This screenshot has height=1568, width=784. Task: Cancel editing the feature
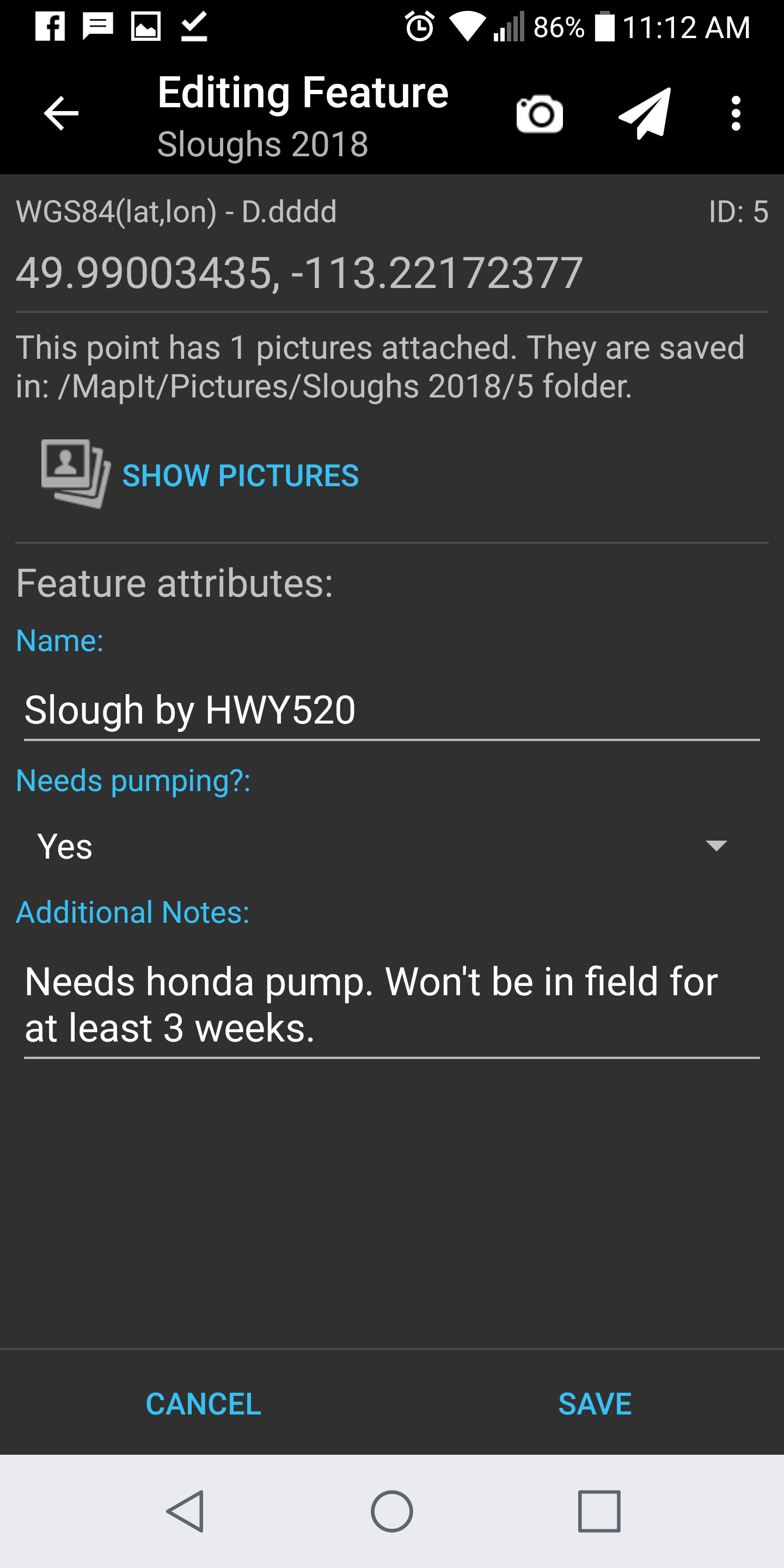(x=203, y=1404)
